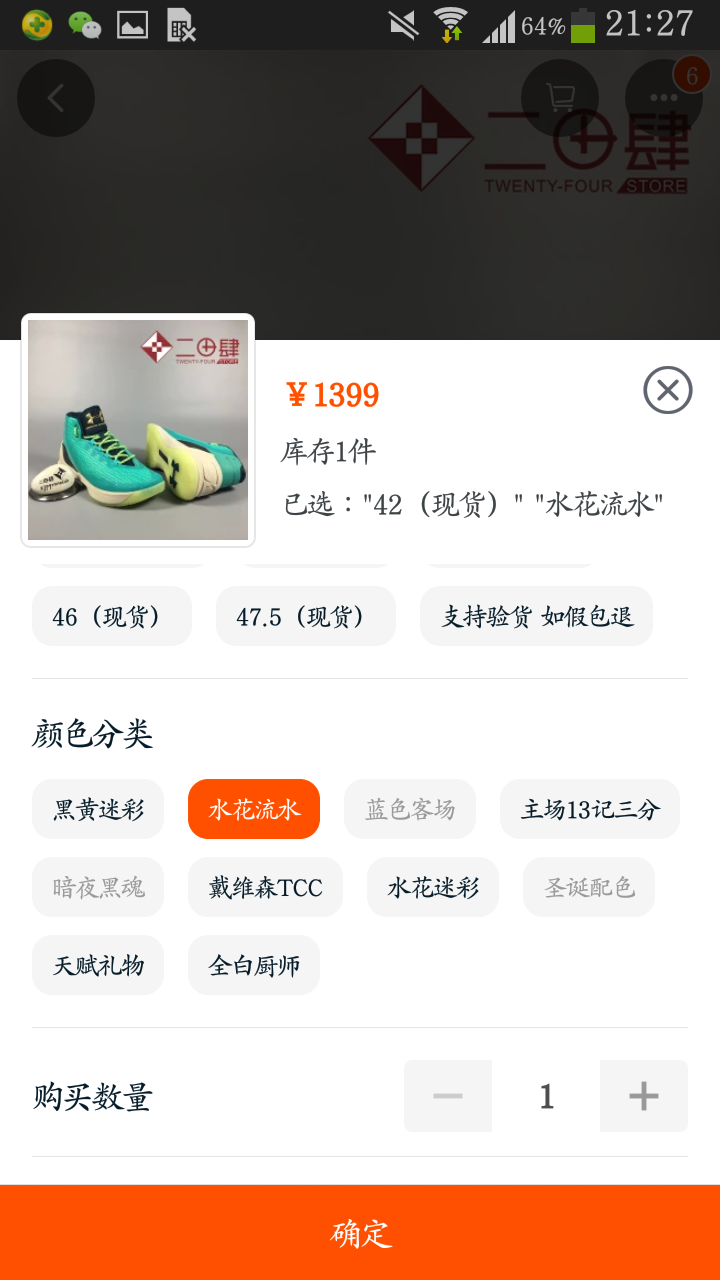This screenshot has height=1280, width=720.
Task: Open the more options icon with badge 6
Action: coord(664,98)
